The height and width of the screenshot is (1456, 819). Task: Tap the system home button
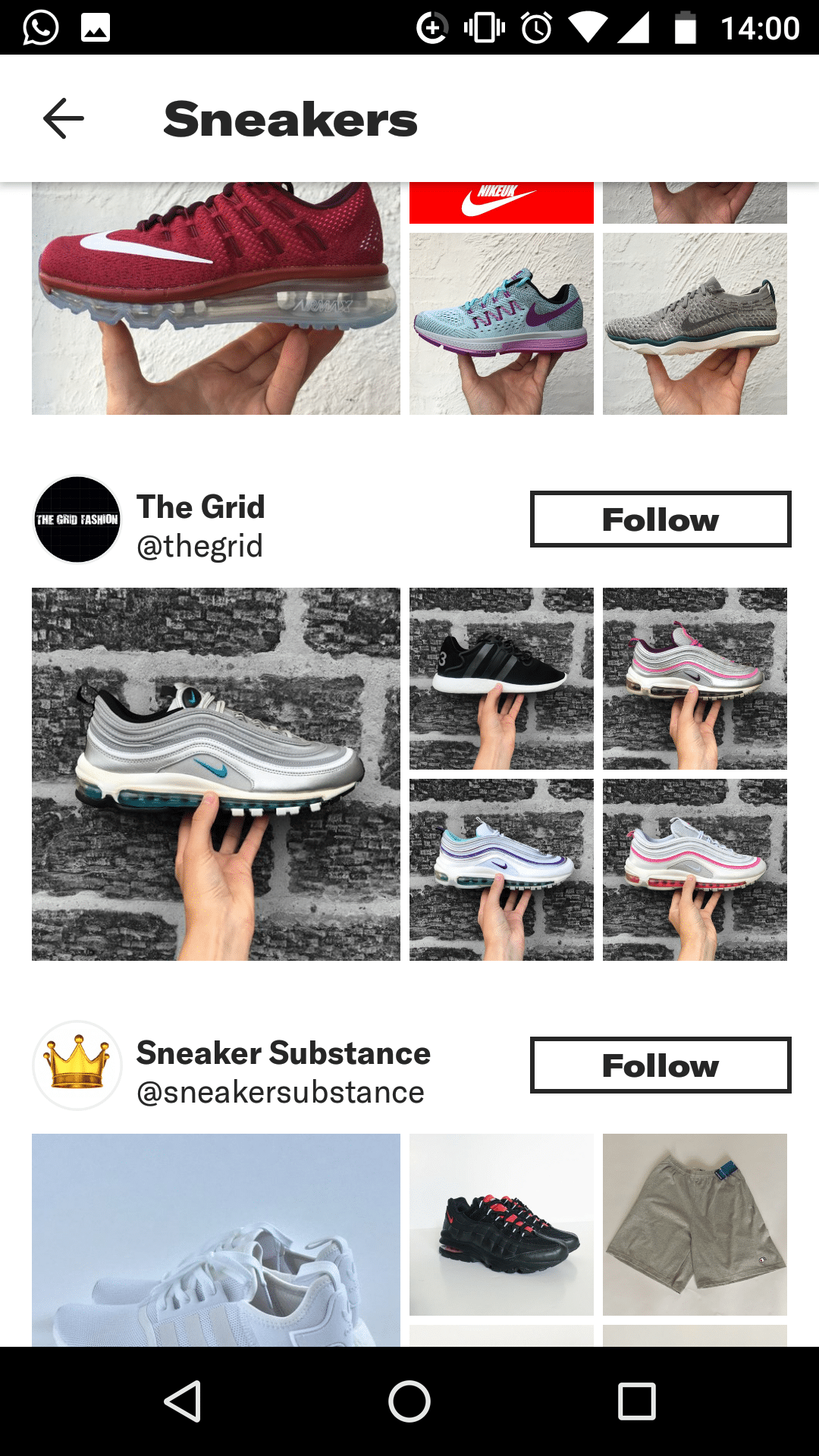[x=409, y=1401]
